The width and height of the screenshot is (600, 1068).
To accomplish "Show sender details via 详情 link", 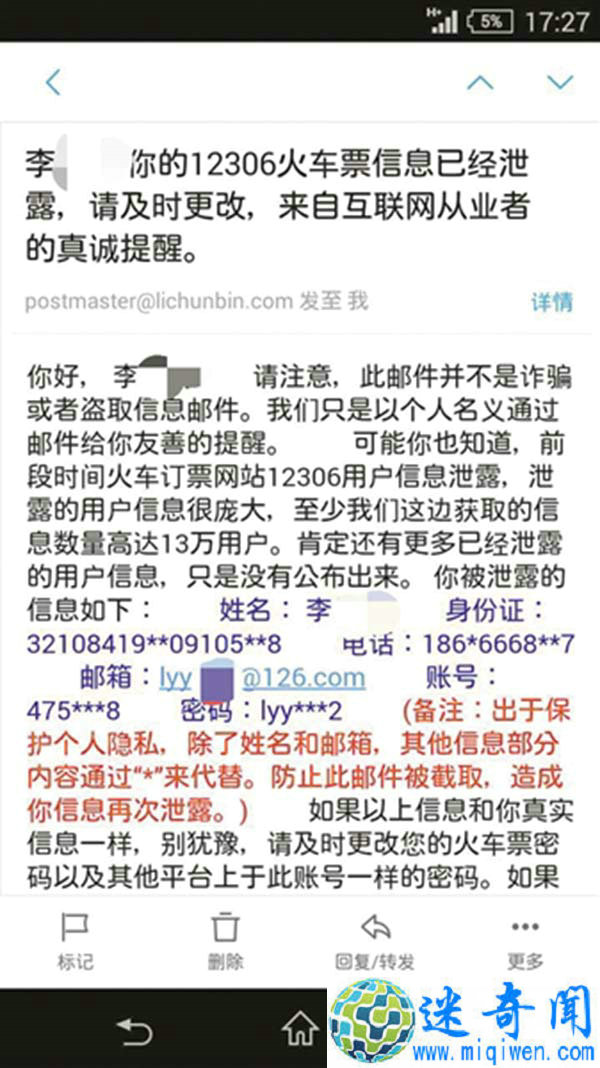I will (x=551, y=301).
